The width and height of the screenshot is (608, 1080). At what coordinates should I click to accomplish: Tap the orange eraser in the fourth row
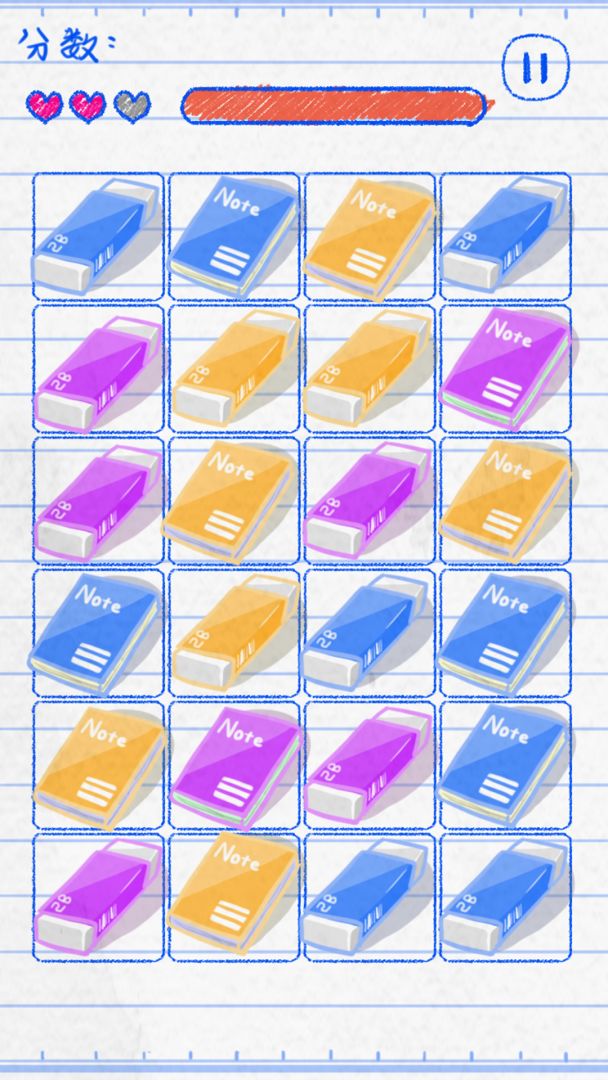point(234,633)
